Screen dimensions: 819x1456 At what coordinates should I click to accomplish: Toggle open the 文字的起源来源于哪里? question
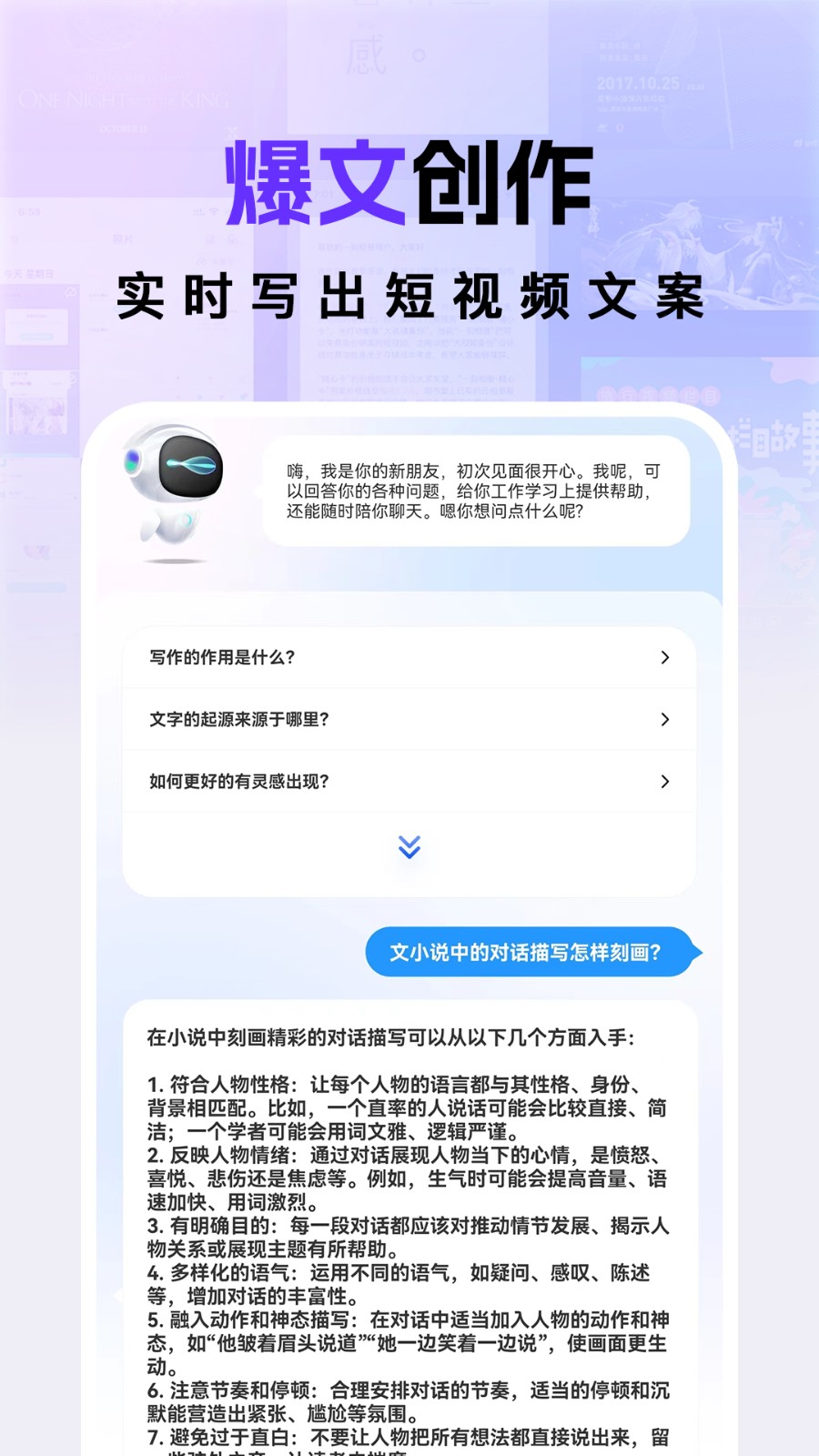click(x=409, y=719)
